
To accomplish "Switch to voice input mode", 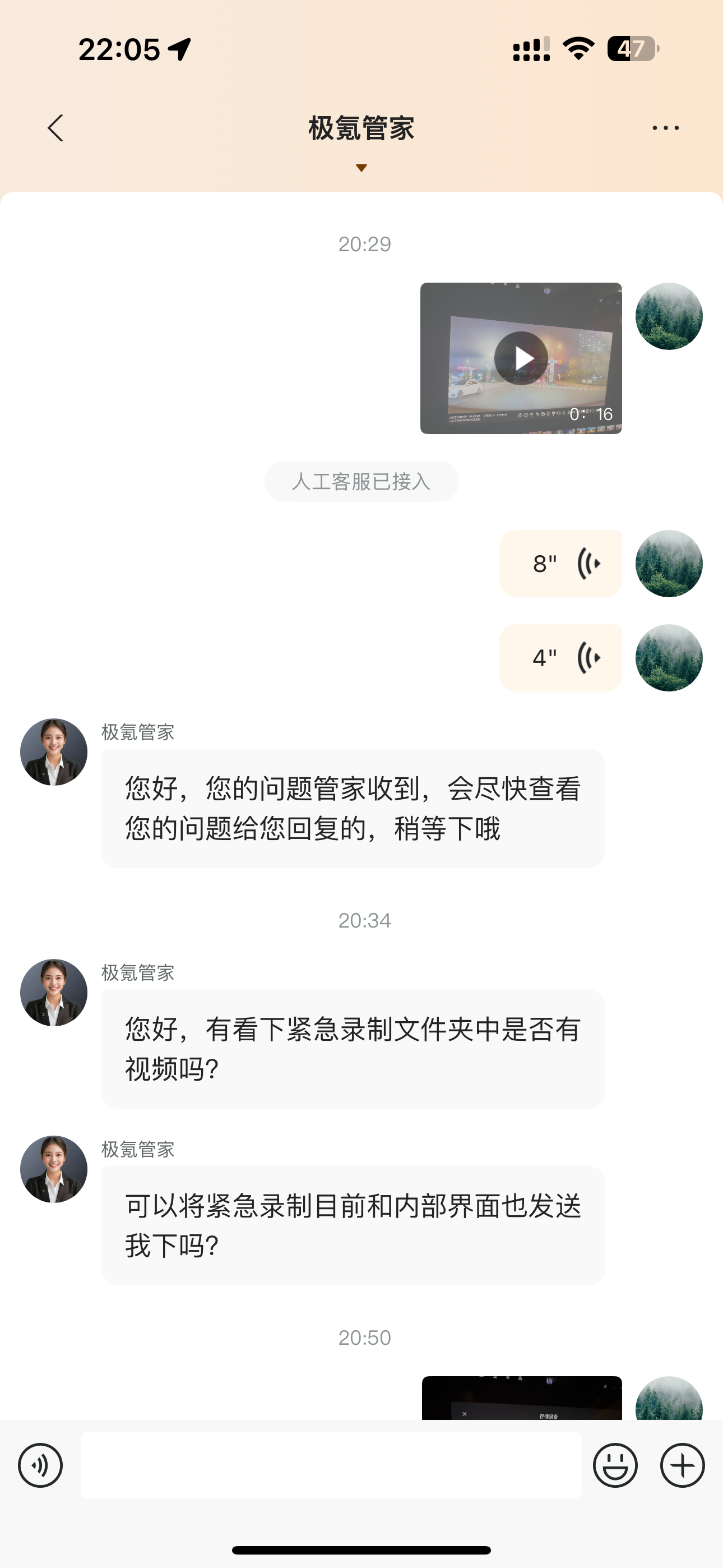I will point(40,1465).
